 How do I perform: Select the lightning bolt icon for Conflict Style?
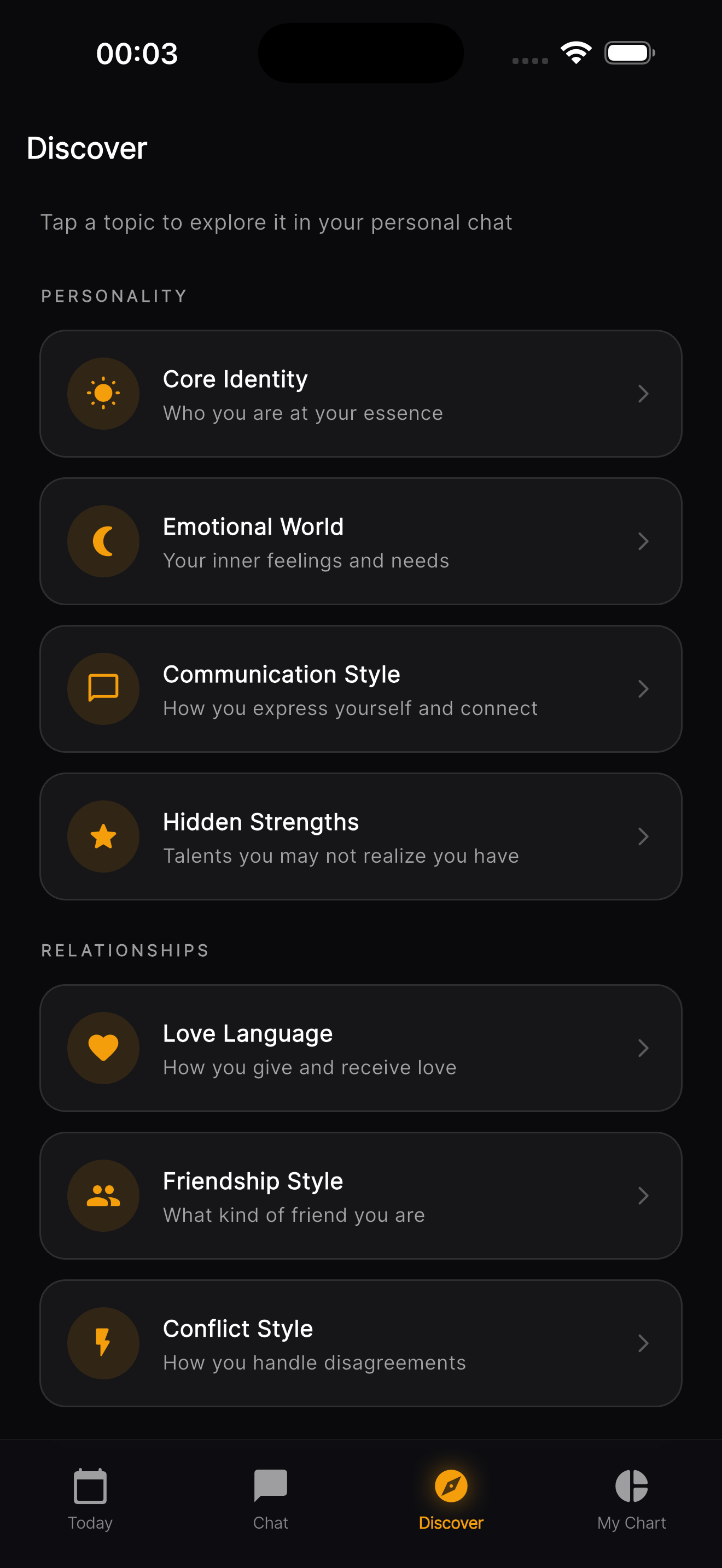tap(103, 1343)
